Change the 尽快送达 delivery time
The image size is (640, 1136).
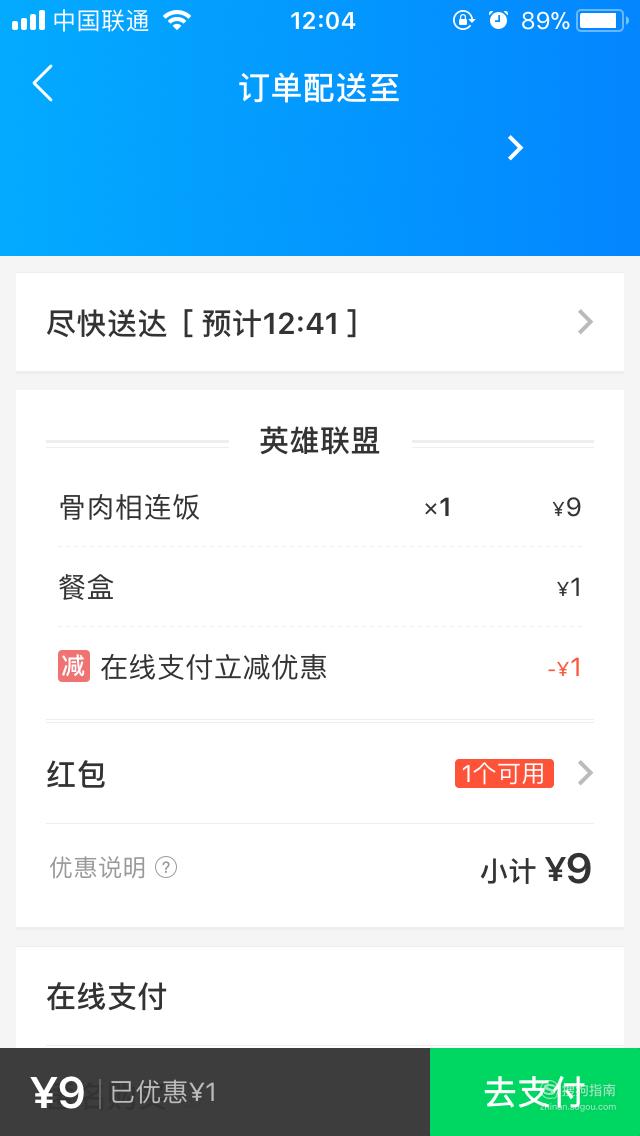coord(320,322)
